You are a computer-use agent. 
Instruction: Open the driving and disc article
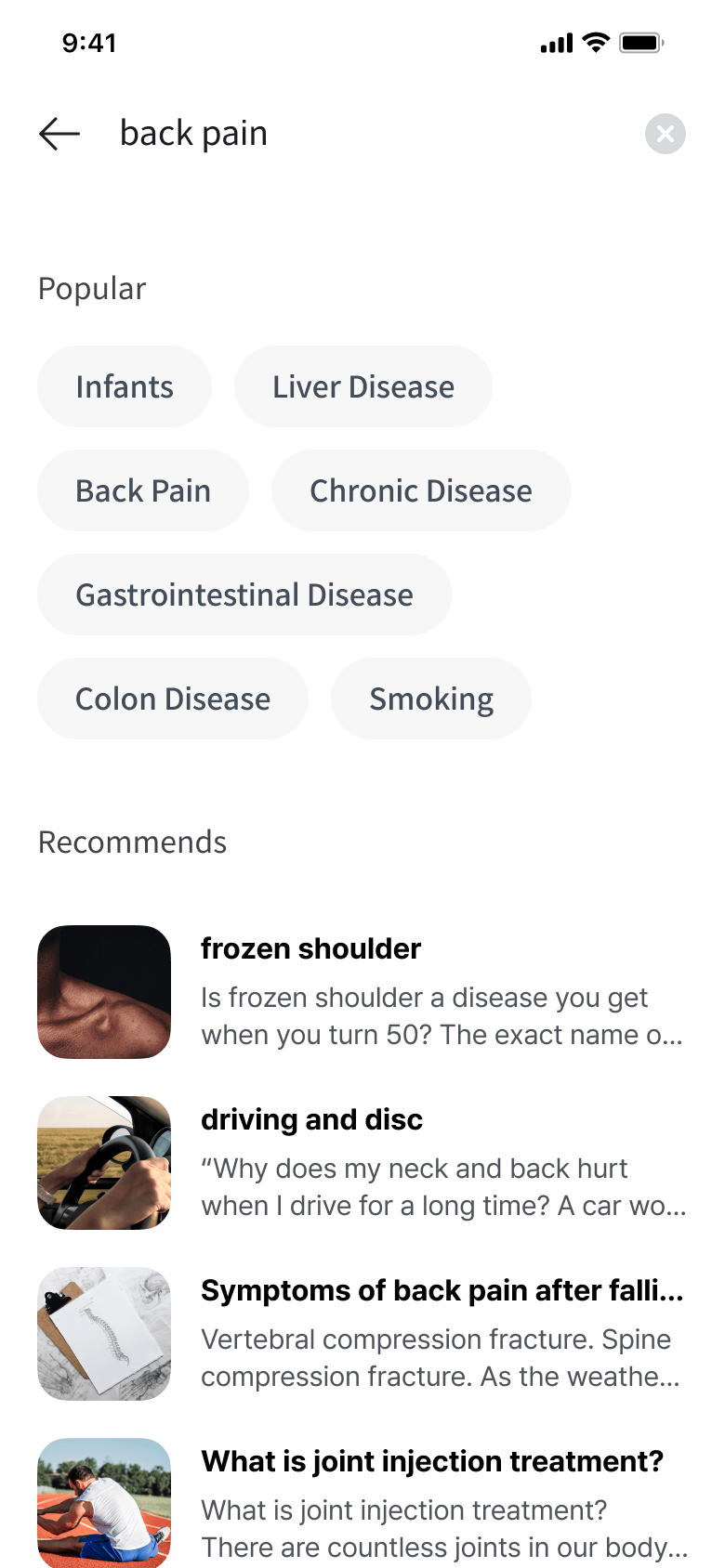[362, 1163]
